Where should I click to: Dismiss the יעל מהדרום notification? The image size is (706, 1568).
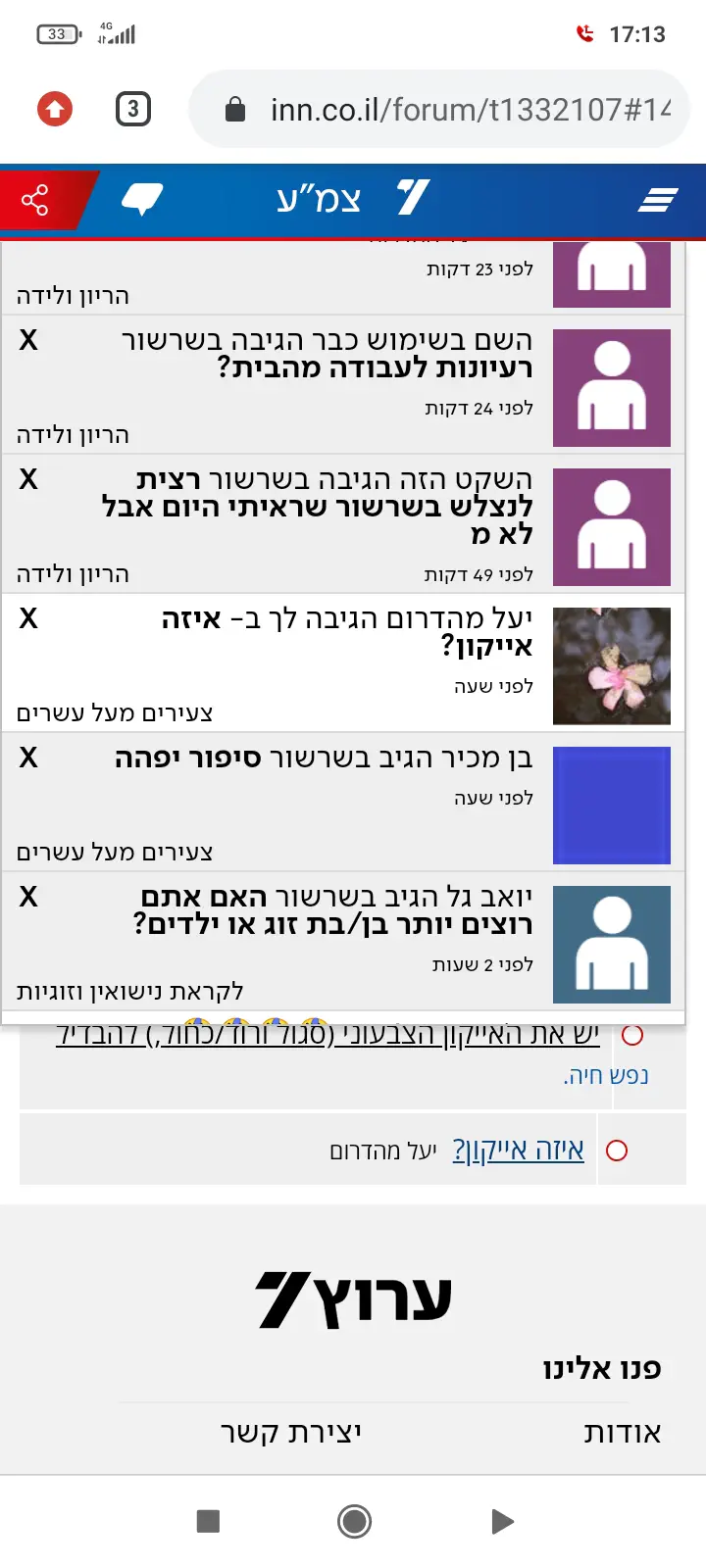coord(28,618)
